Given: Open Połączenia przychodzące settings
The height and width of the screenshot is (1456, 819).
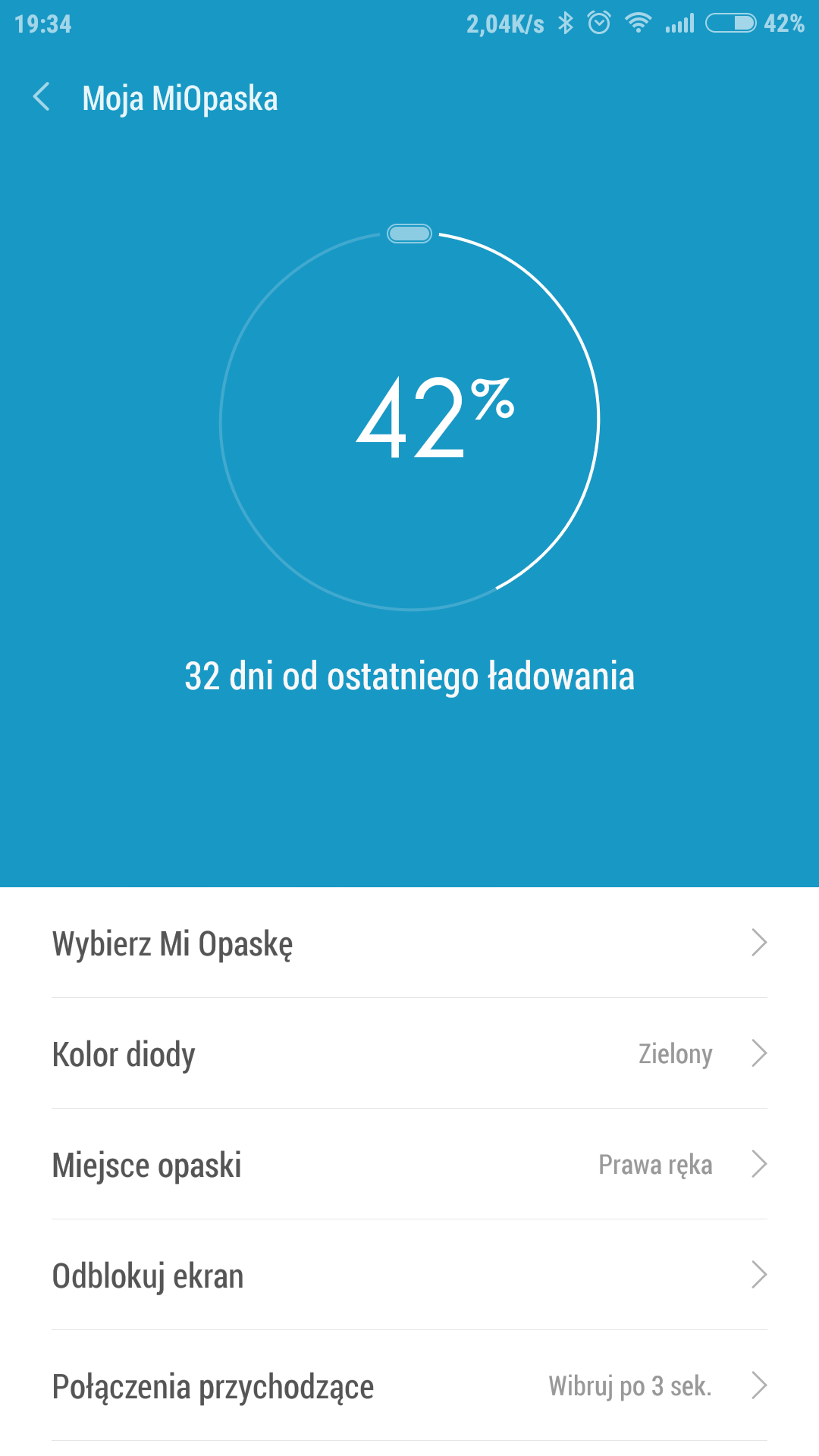Looking at the screenshot, I should [409, 1386].
